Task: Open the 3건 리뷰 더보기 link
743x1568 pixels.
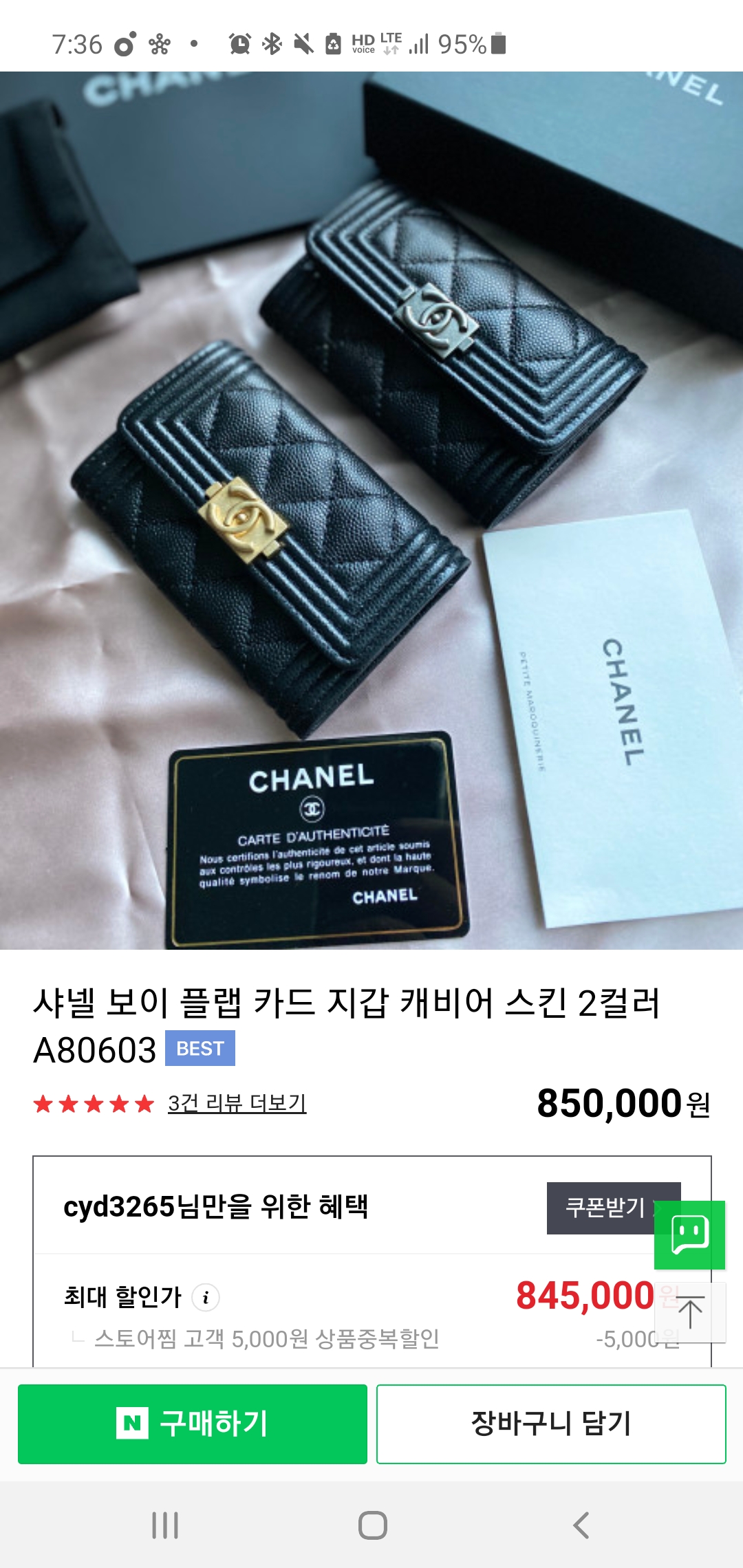Action: click(237, 1103)
